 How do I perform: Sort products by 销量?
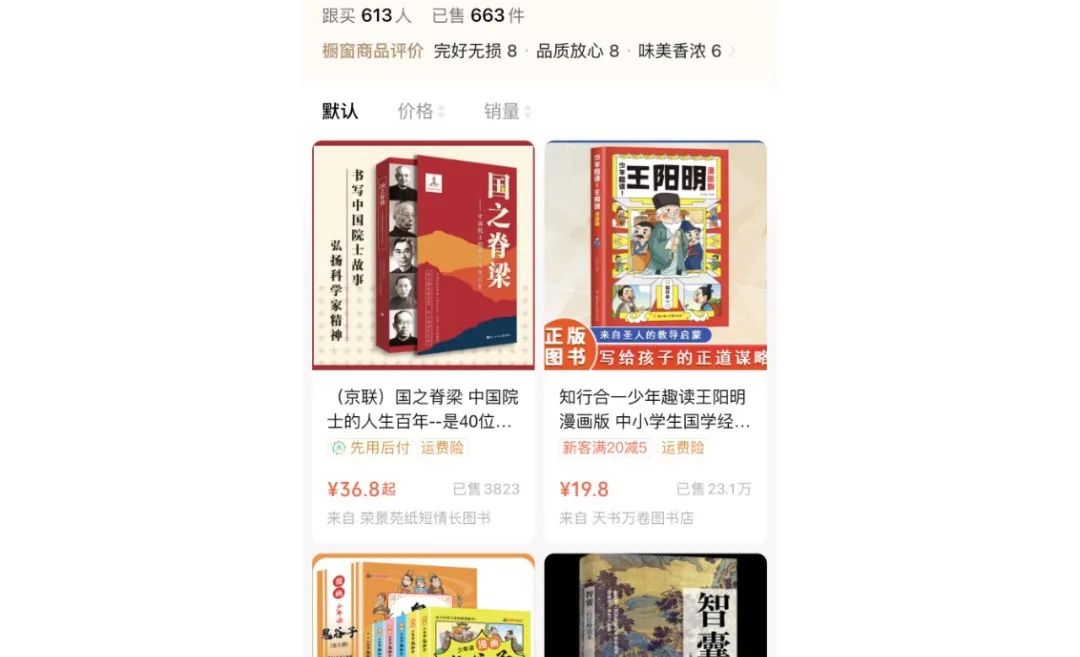[x=507, y=111]
